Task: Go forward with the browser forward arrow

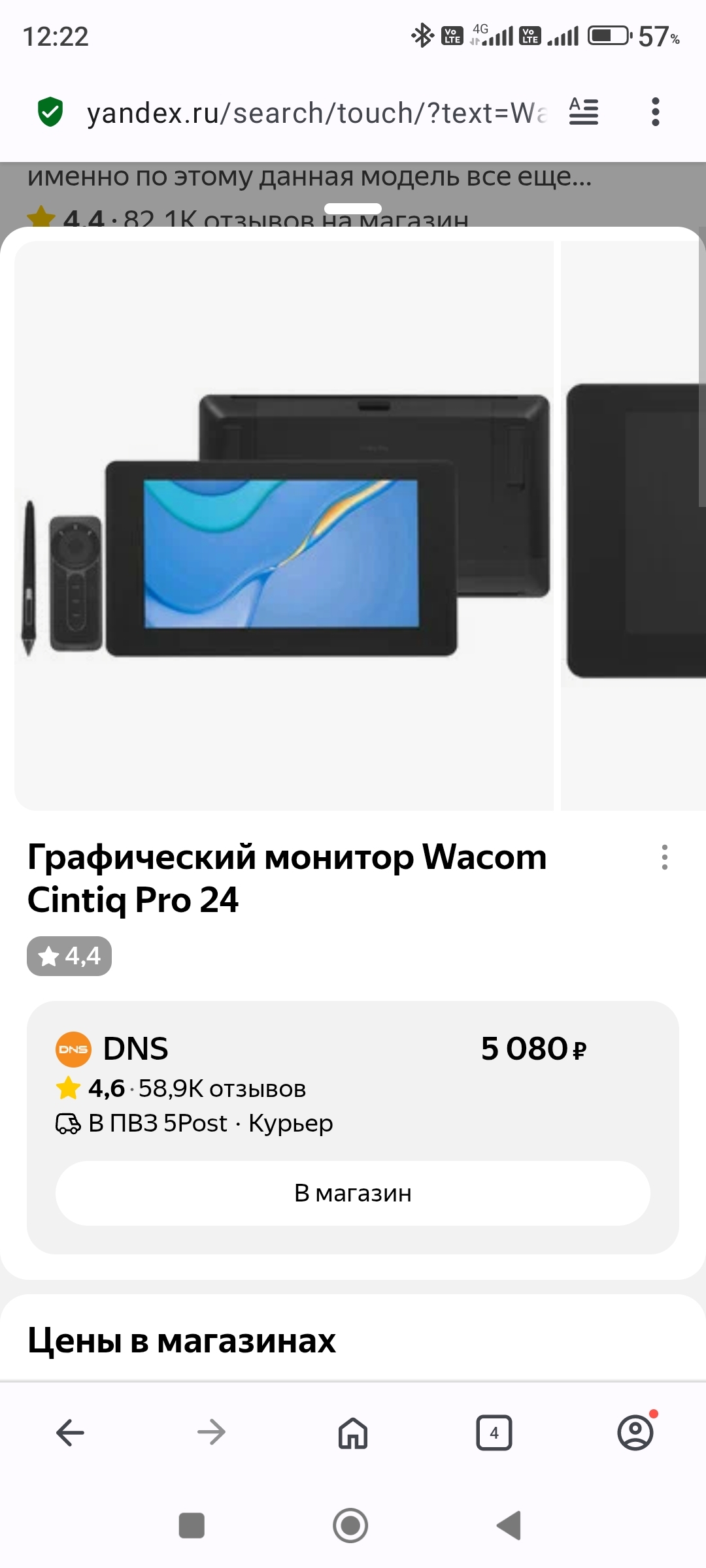Action: click(x=212, y=1433)
